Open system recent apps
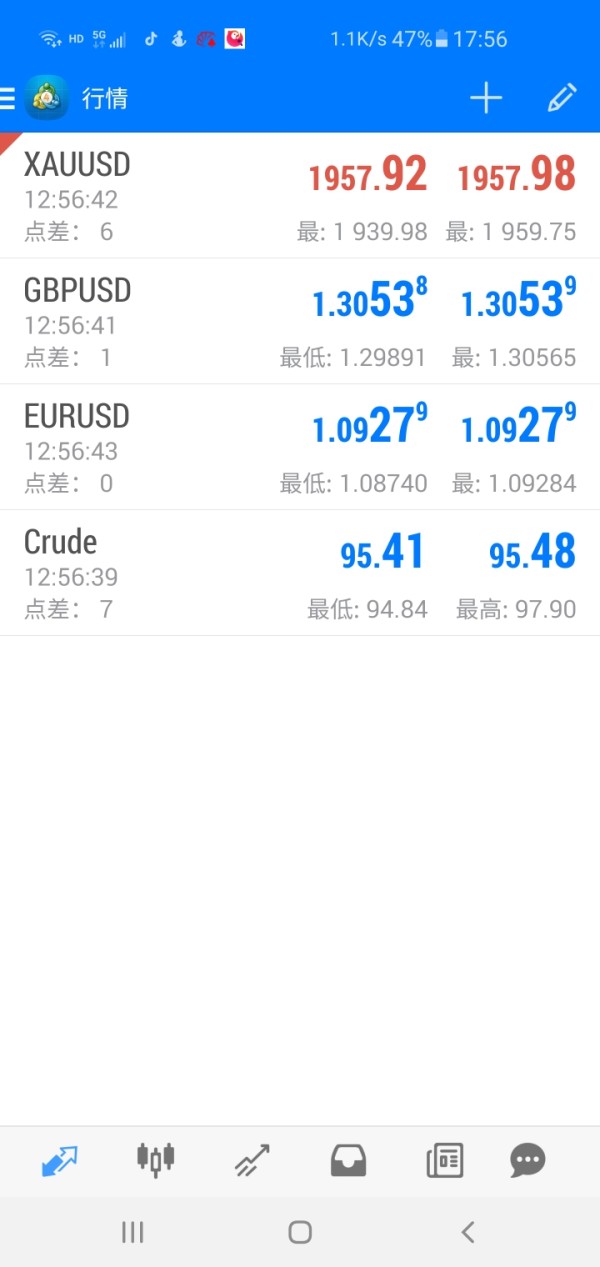The height and width of the screenshot is (1267, 600). coord(132,1232)
